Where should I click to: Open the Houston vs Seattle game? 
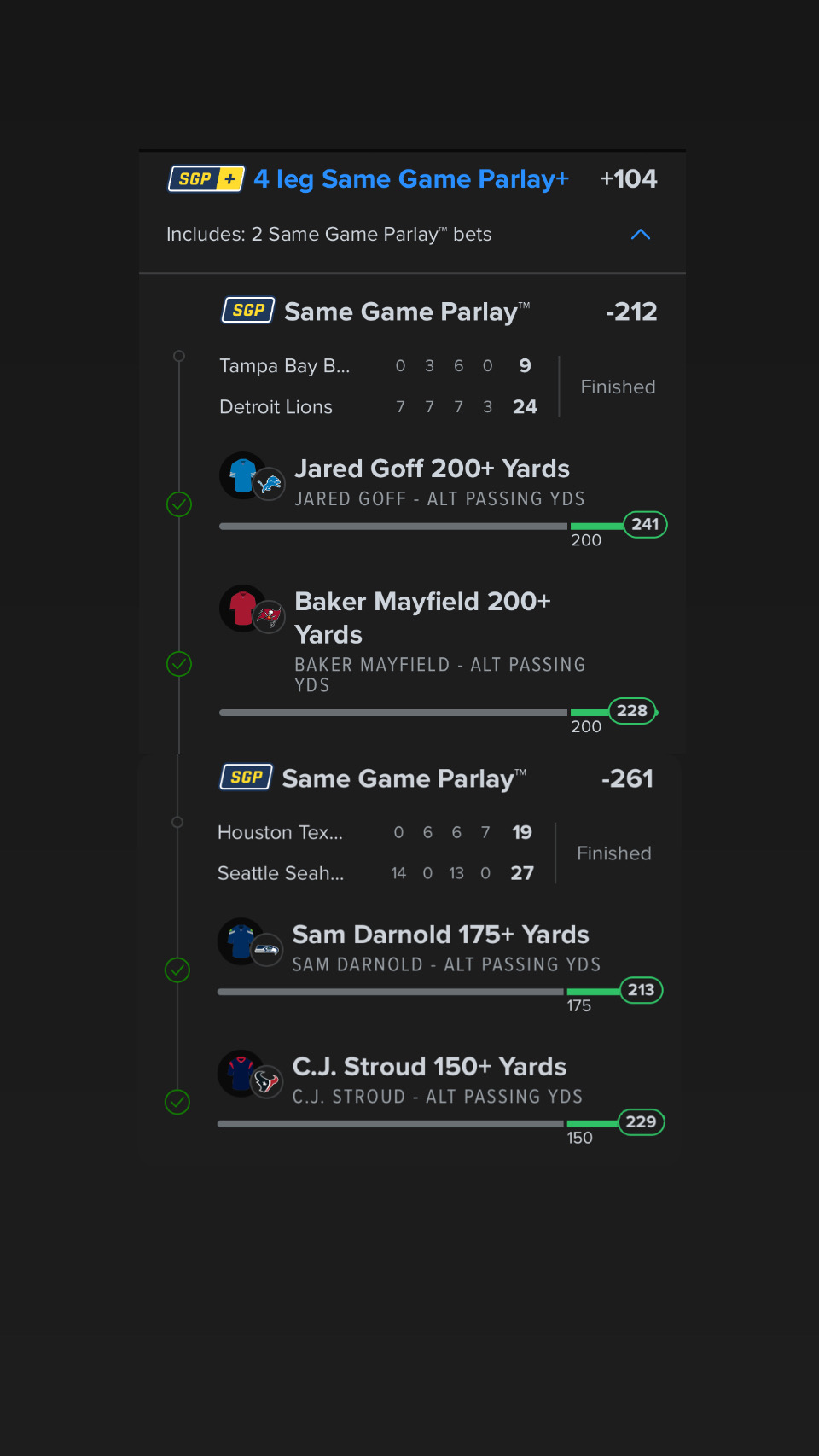point(376,853)
